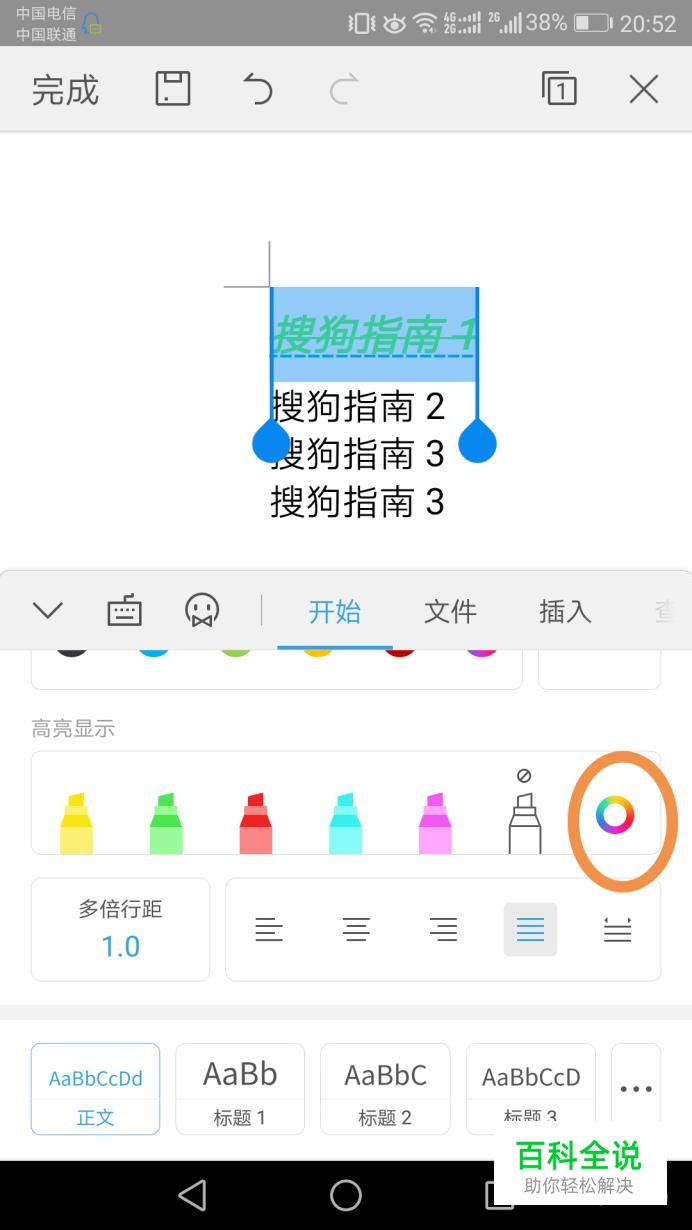Open the 多倍行距 line spacing setting
The image size is (692, 1230).
pos(121,929)
